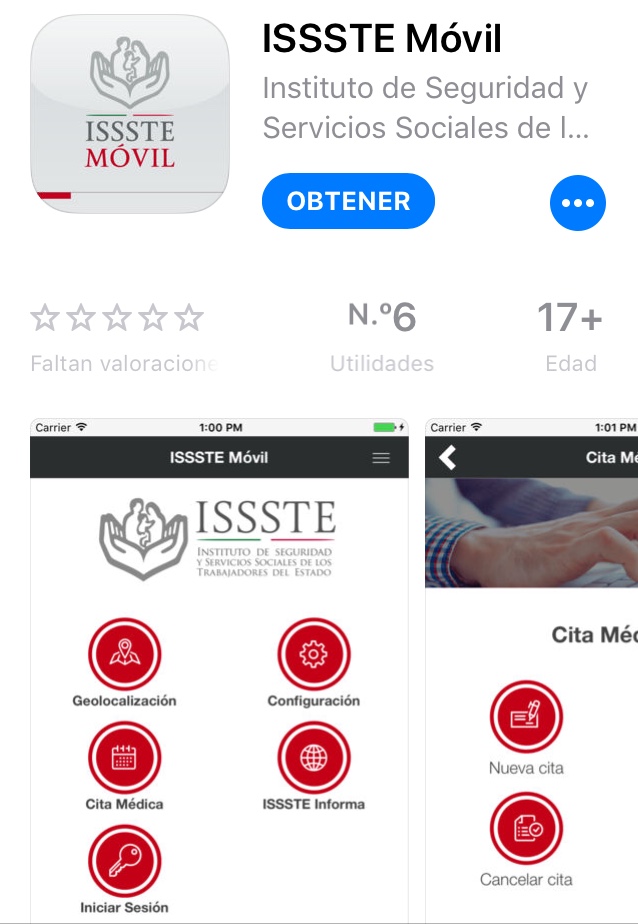Open the first app preview screenshot
The width and height of the screenshot is (638, 924).
[219, 670]
